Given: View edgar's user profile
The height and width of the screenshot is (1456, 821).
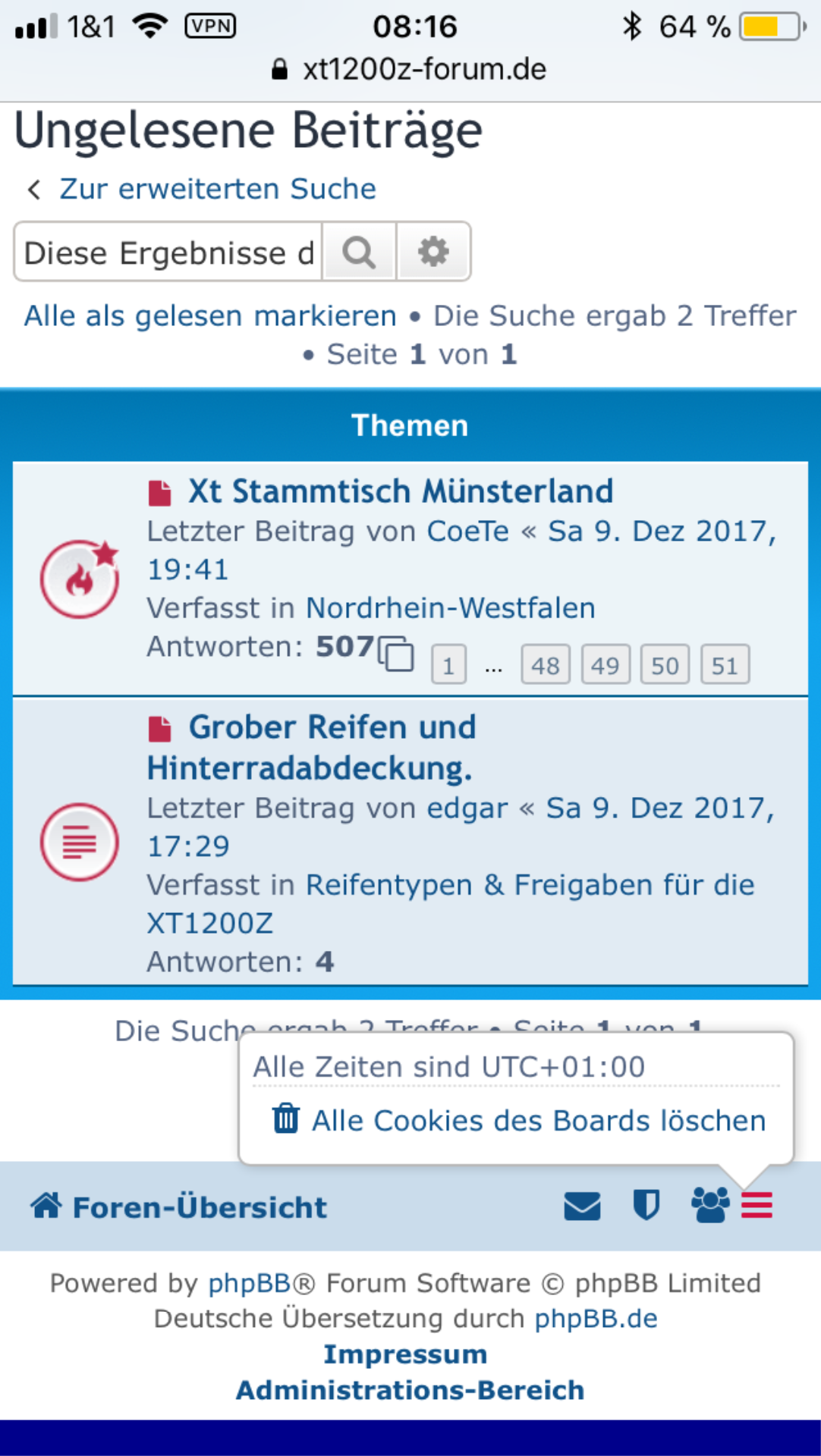Looking at the screenshot, I should pos(467,808).
